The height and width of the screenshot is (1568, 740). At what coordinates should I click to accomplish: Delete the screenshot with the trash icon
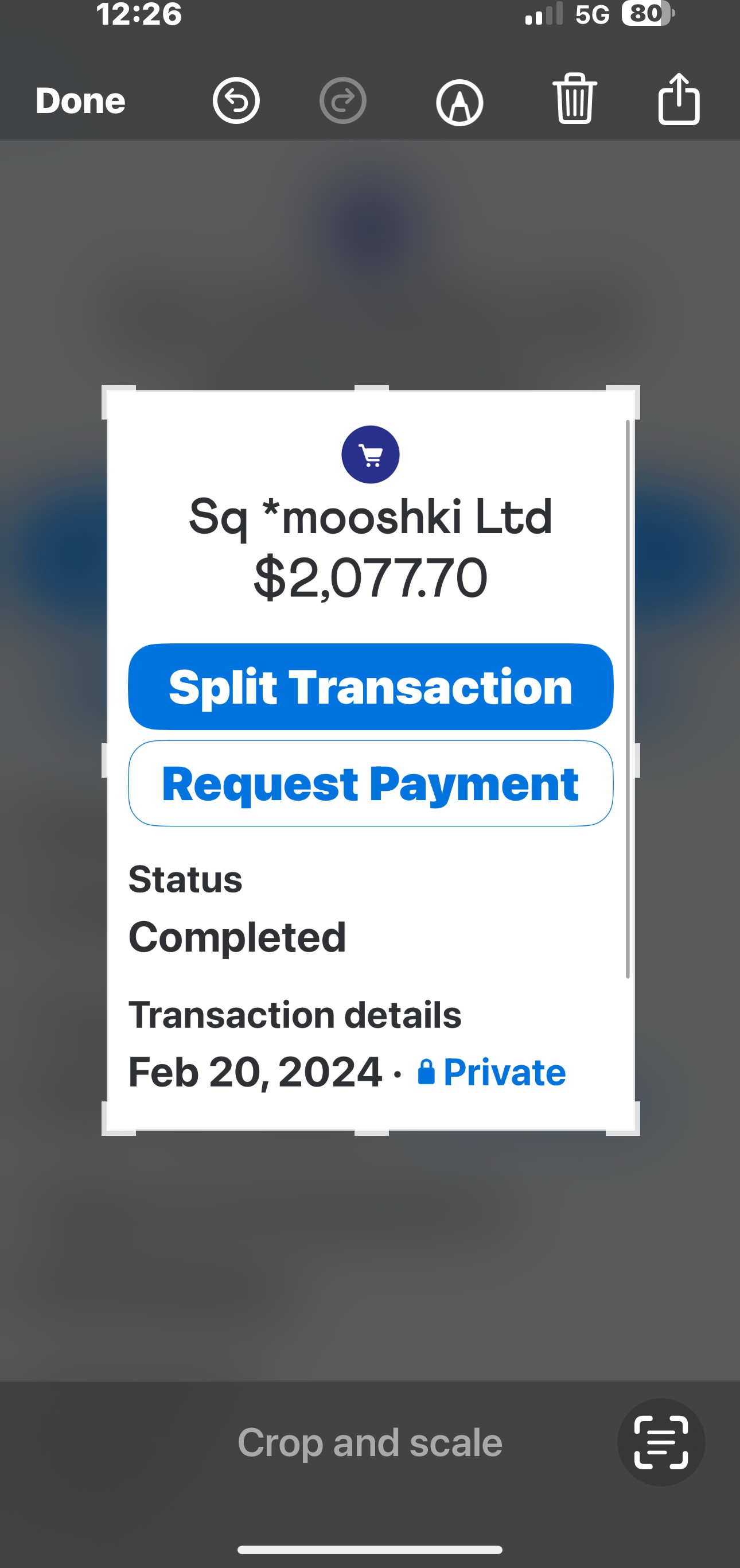(x=574, y=99)
